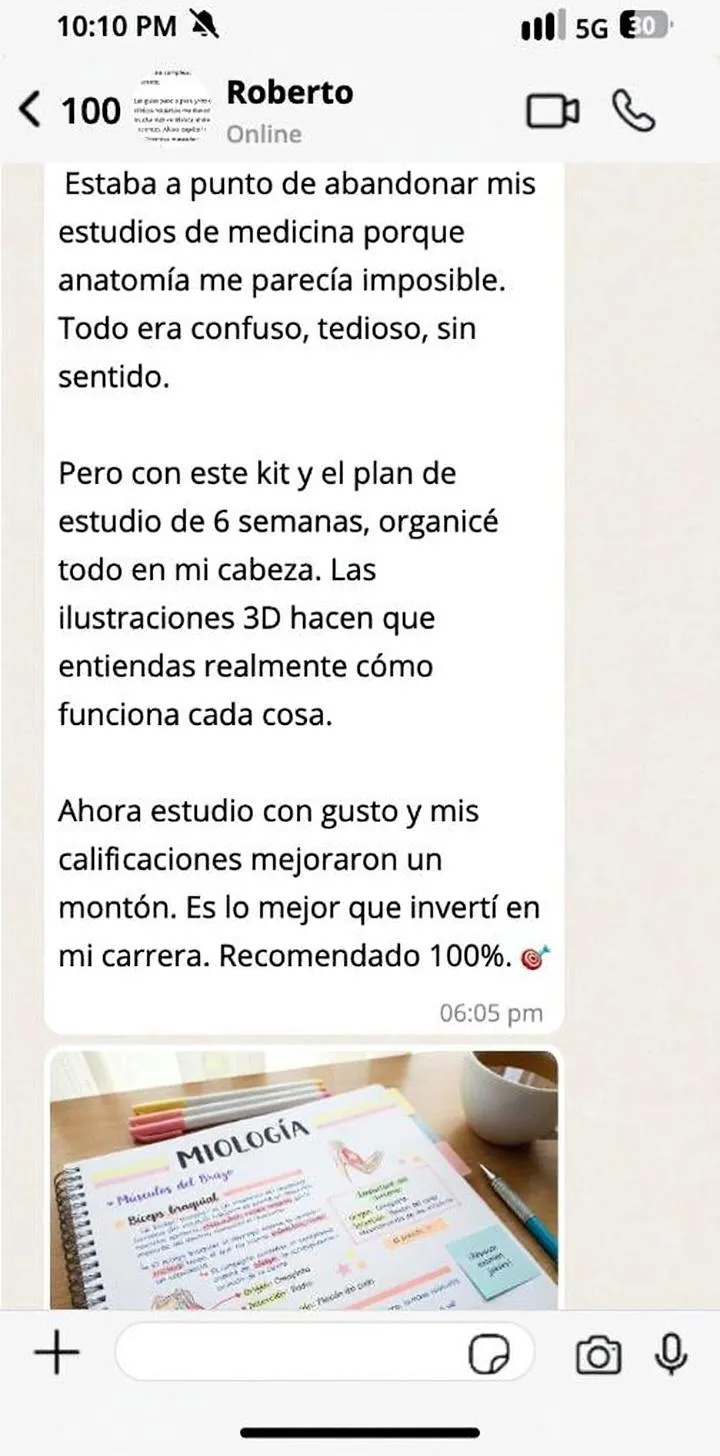Open the attachment plus menu
Screen dimensions: 720x1456
point(57,1354)
